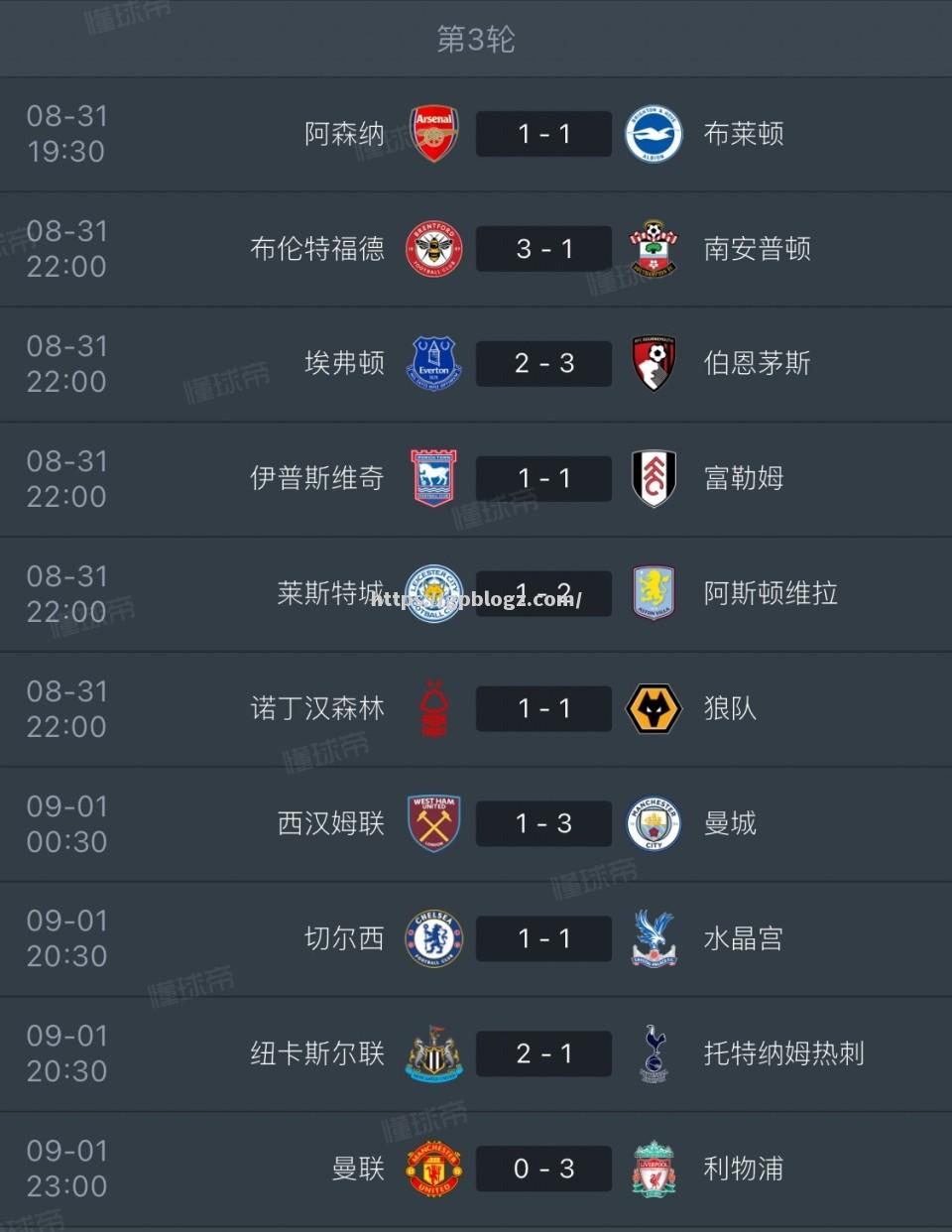Open the Newcastle vs Tottenham 2-1 match
The image size is (952, 1232).
click(543, 1054)
